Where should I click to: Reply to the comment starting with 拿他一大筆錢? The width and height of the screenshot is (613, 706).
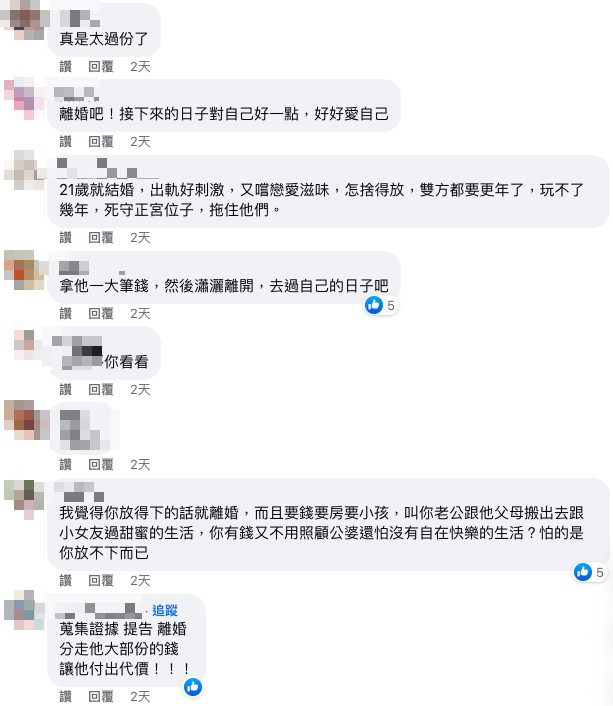point(101,313)
